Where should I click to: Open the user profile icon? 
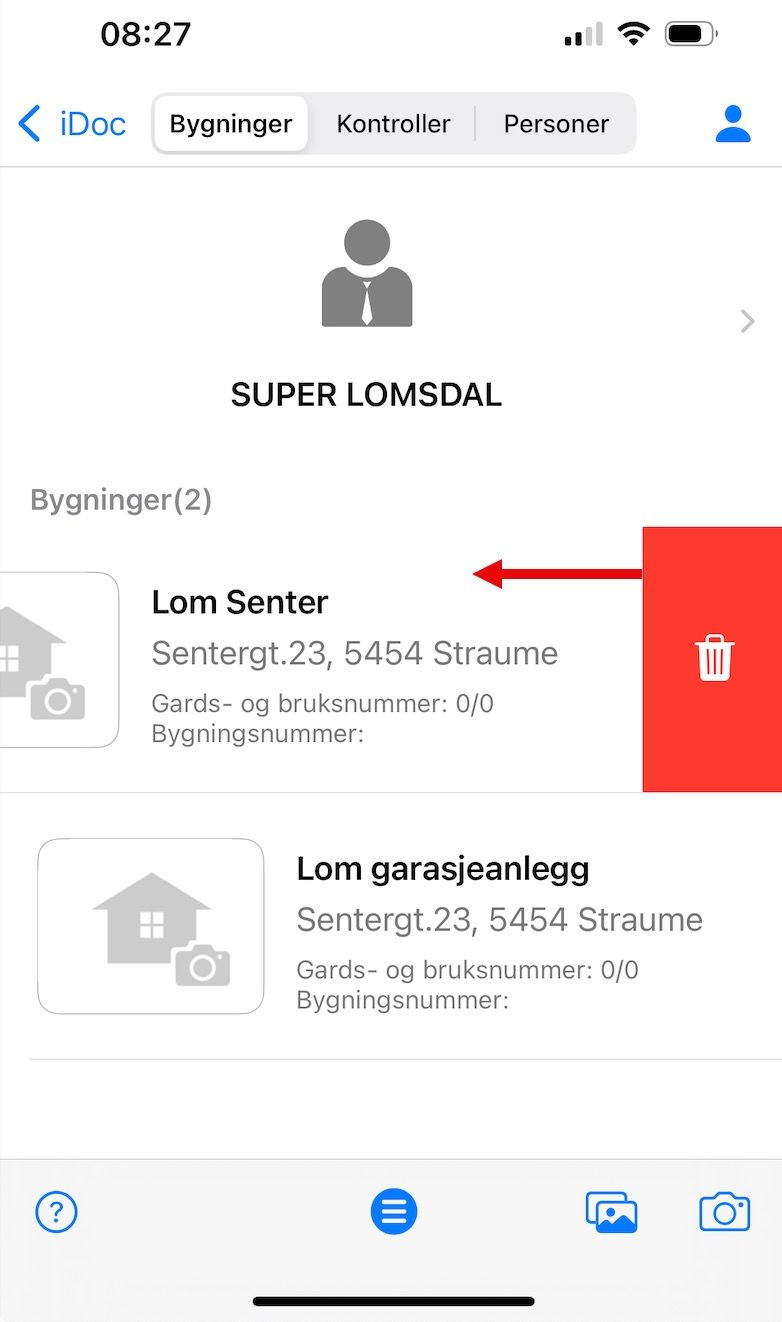point(733,124)
